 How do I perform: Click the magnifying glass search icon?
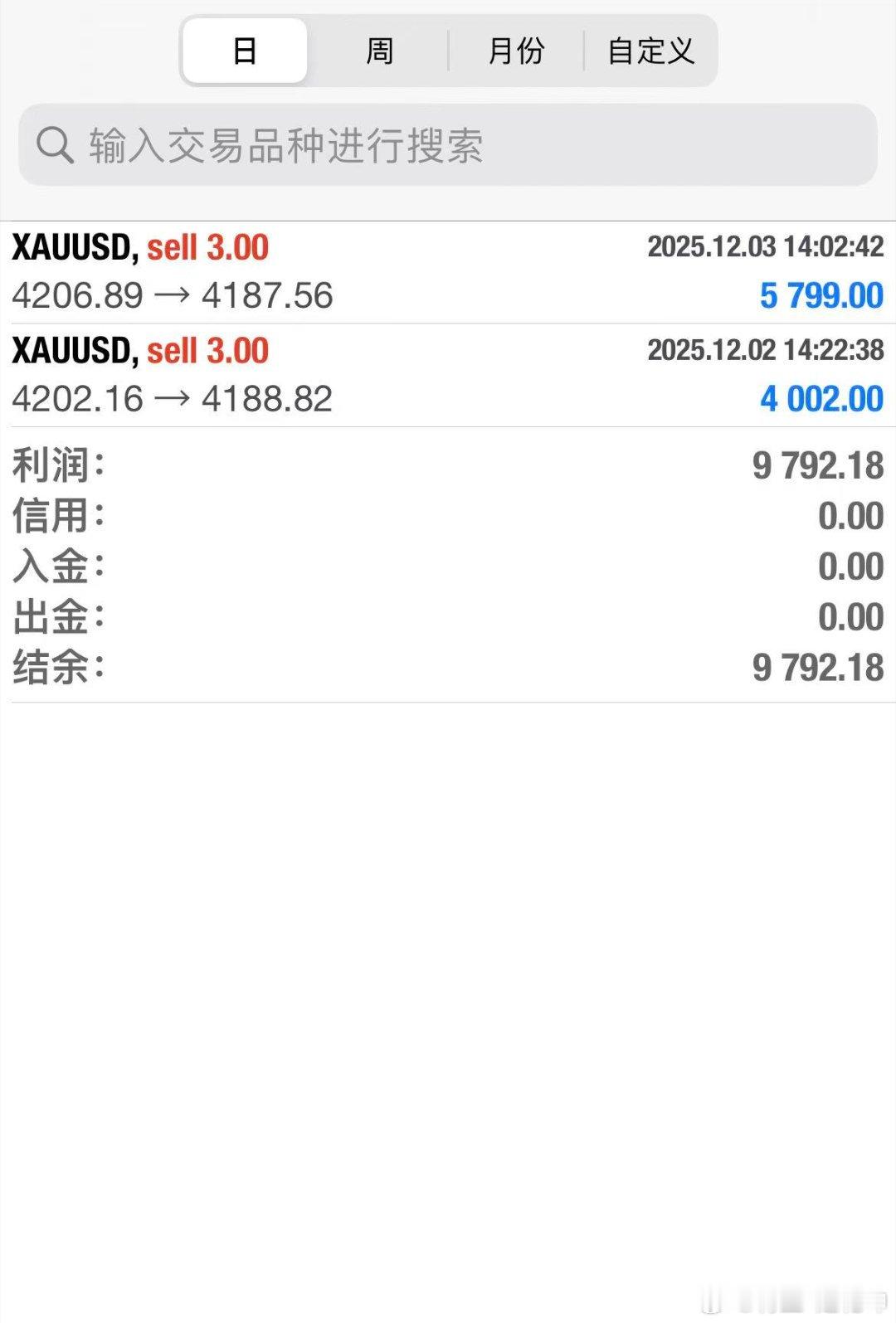click(x=55, y=145)
